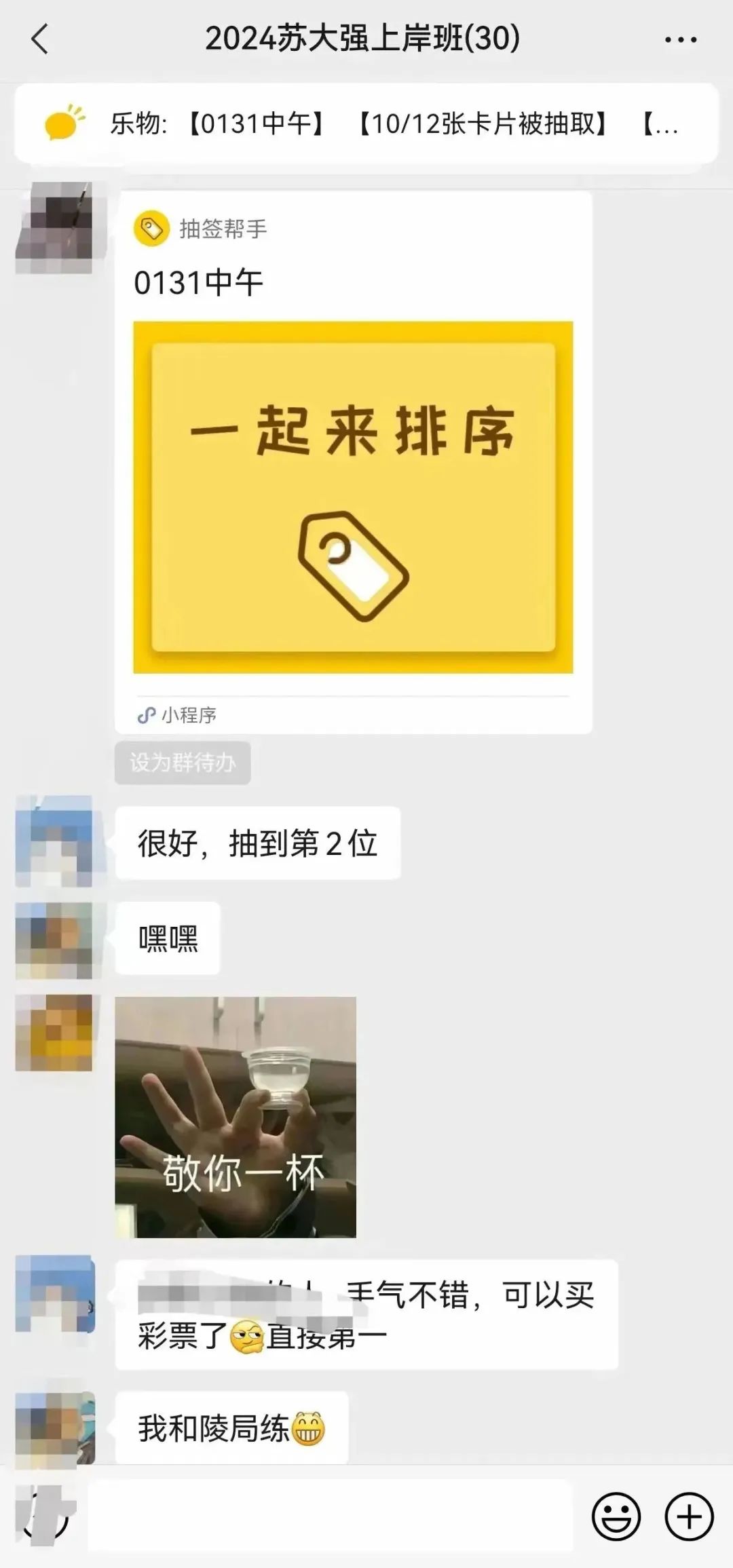Tap the message input field
This screenshot has height=1568, width=733.
(331, 1516)
